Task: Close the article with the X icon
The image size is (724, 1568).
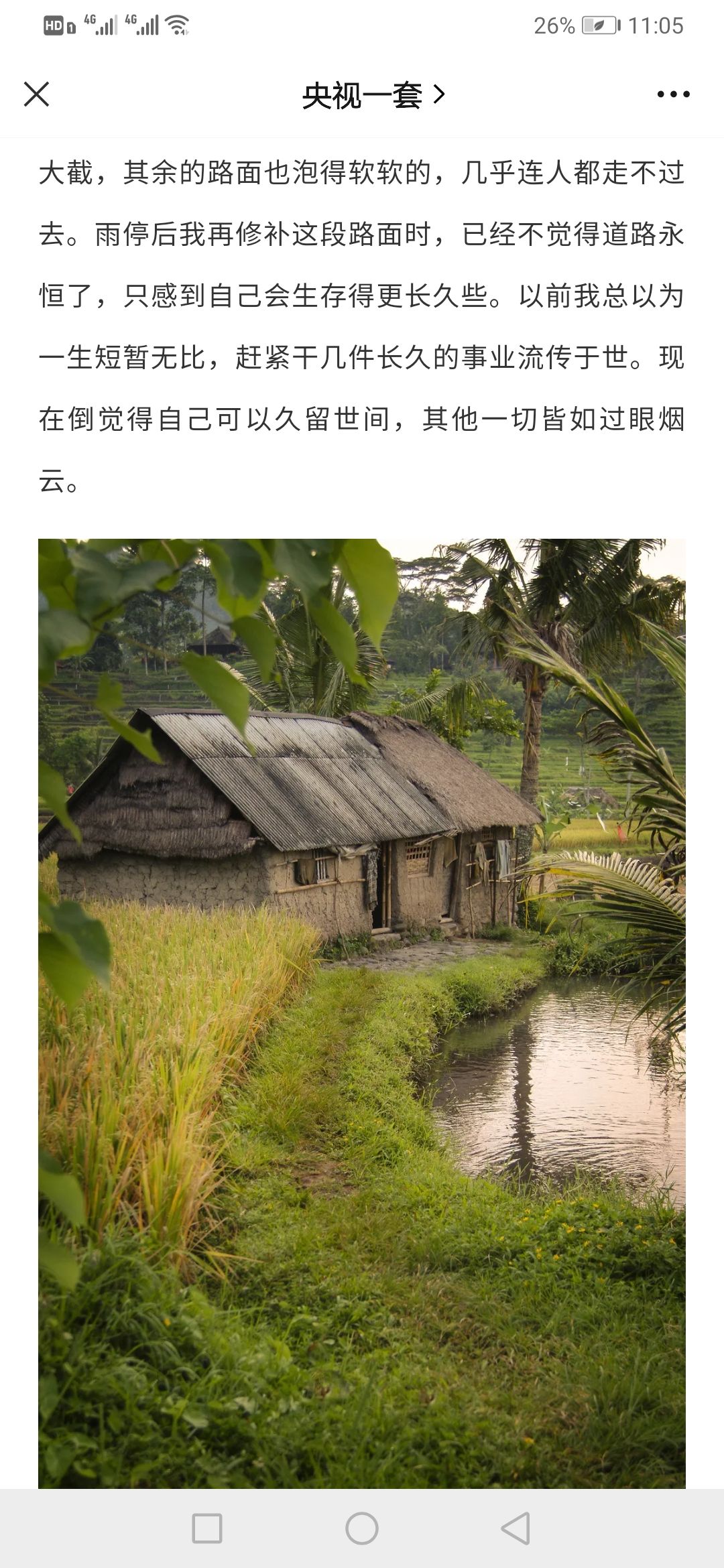Action: pyautogui.click(x=37, y=94)
